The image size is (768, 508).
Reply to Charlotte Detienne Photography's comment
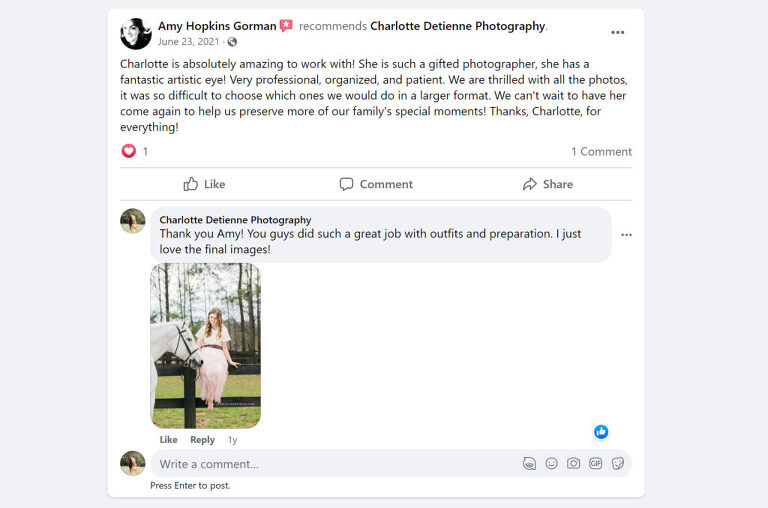coord(202,440)
